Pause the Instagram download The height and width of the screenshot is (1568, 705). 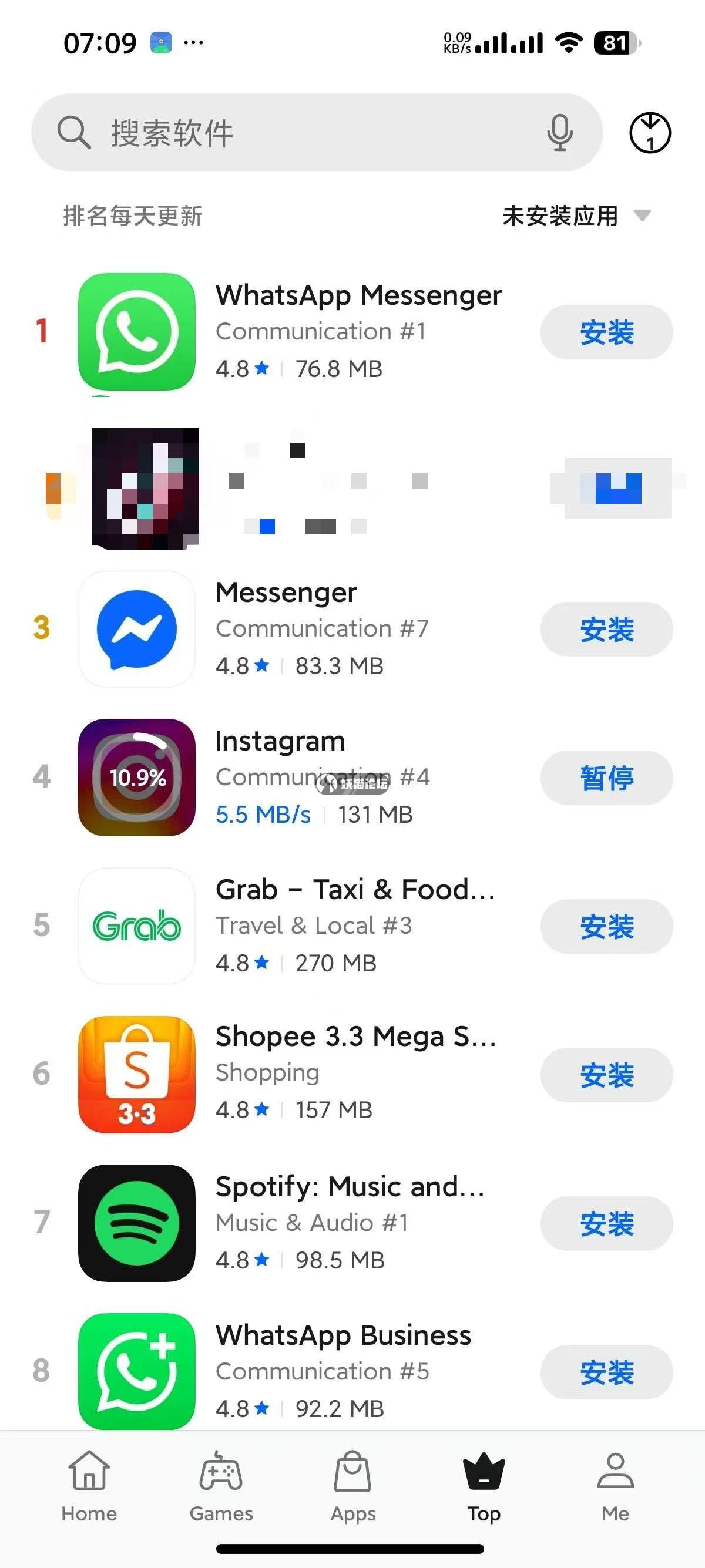click(606, 778)
